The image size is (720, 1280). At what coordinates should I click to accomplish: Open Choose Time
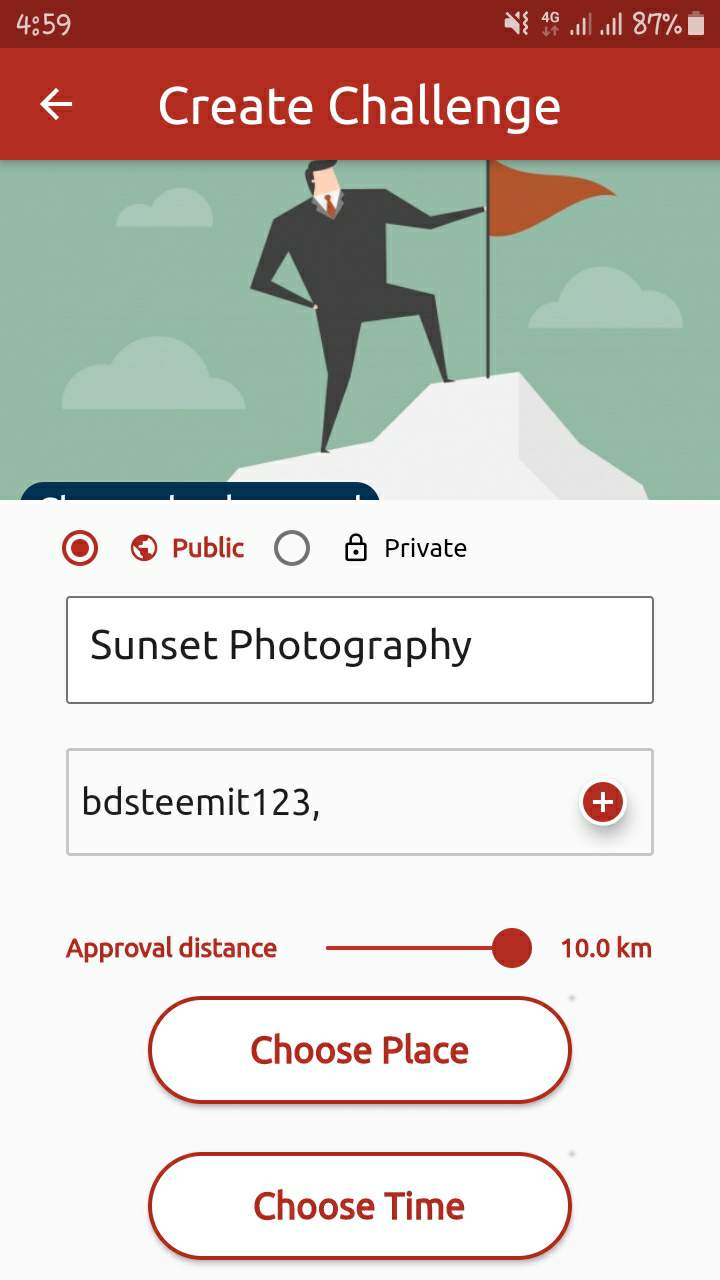pyautogui.click(x=360, y=1205)
